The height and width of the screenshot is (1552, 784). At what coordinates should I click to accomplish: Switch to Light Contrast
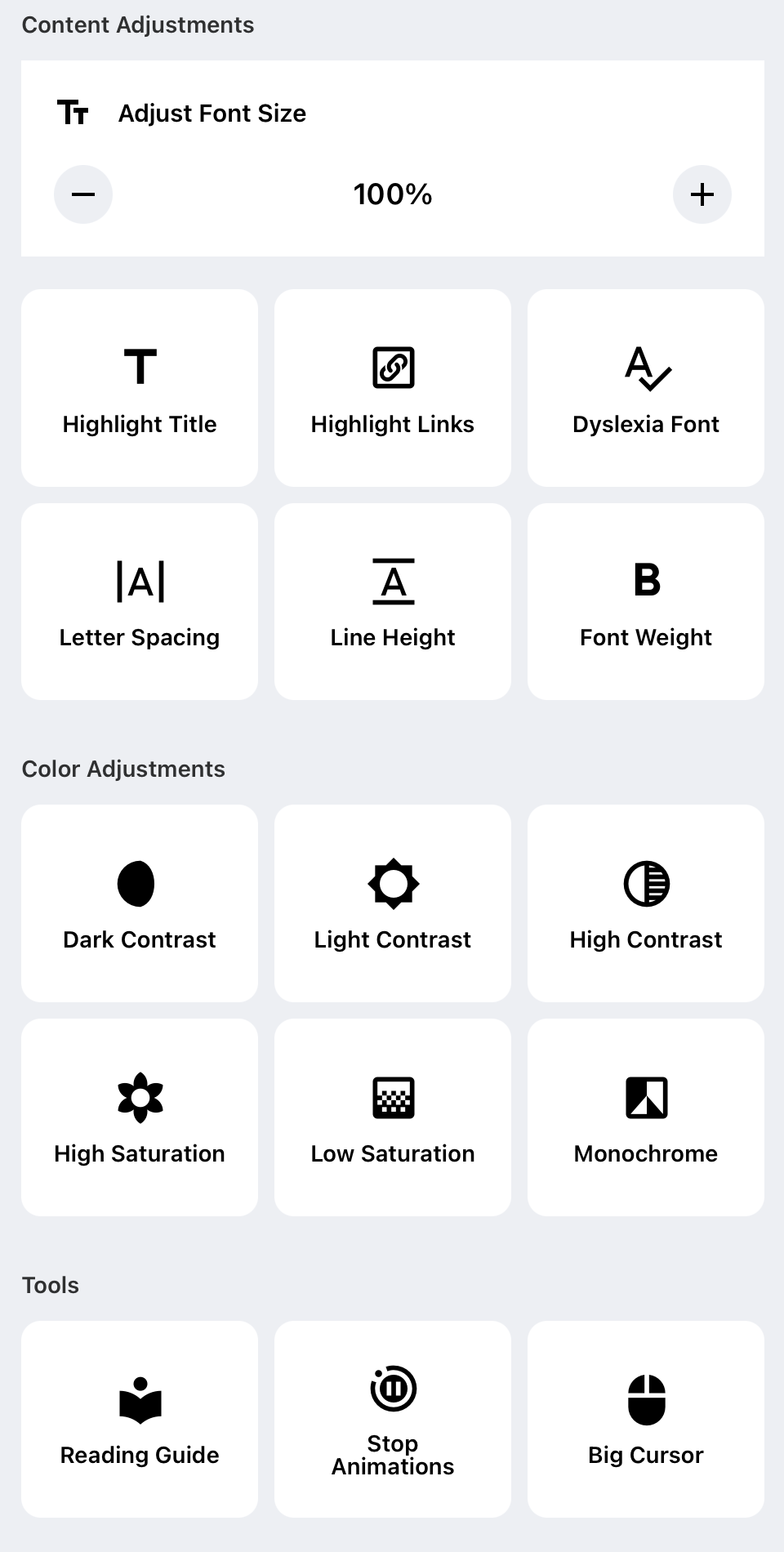tap(393, 903)
